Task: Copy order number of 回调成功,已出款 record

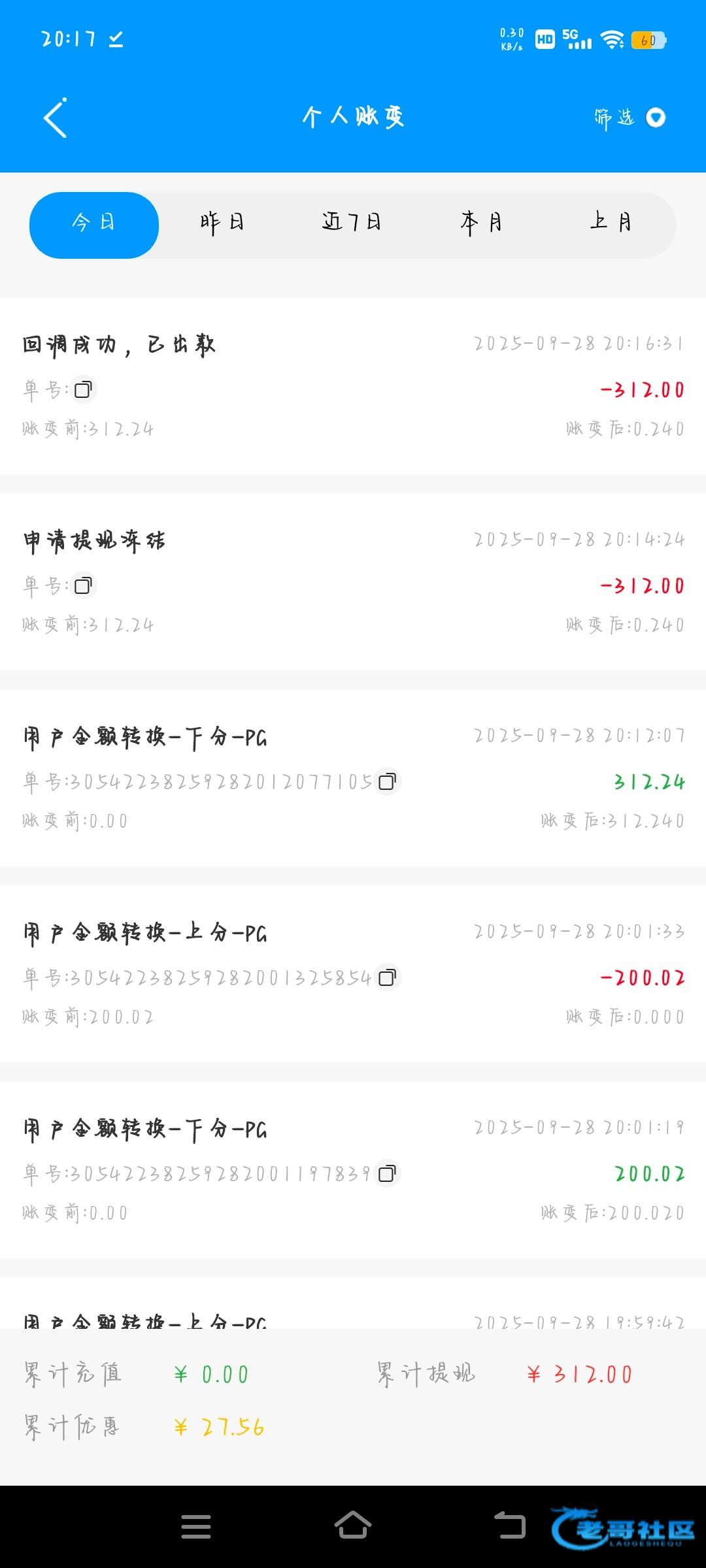Action: coord(83,390)
